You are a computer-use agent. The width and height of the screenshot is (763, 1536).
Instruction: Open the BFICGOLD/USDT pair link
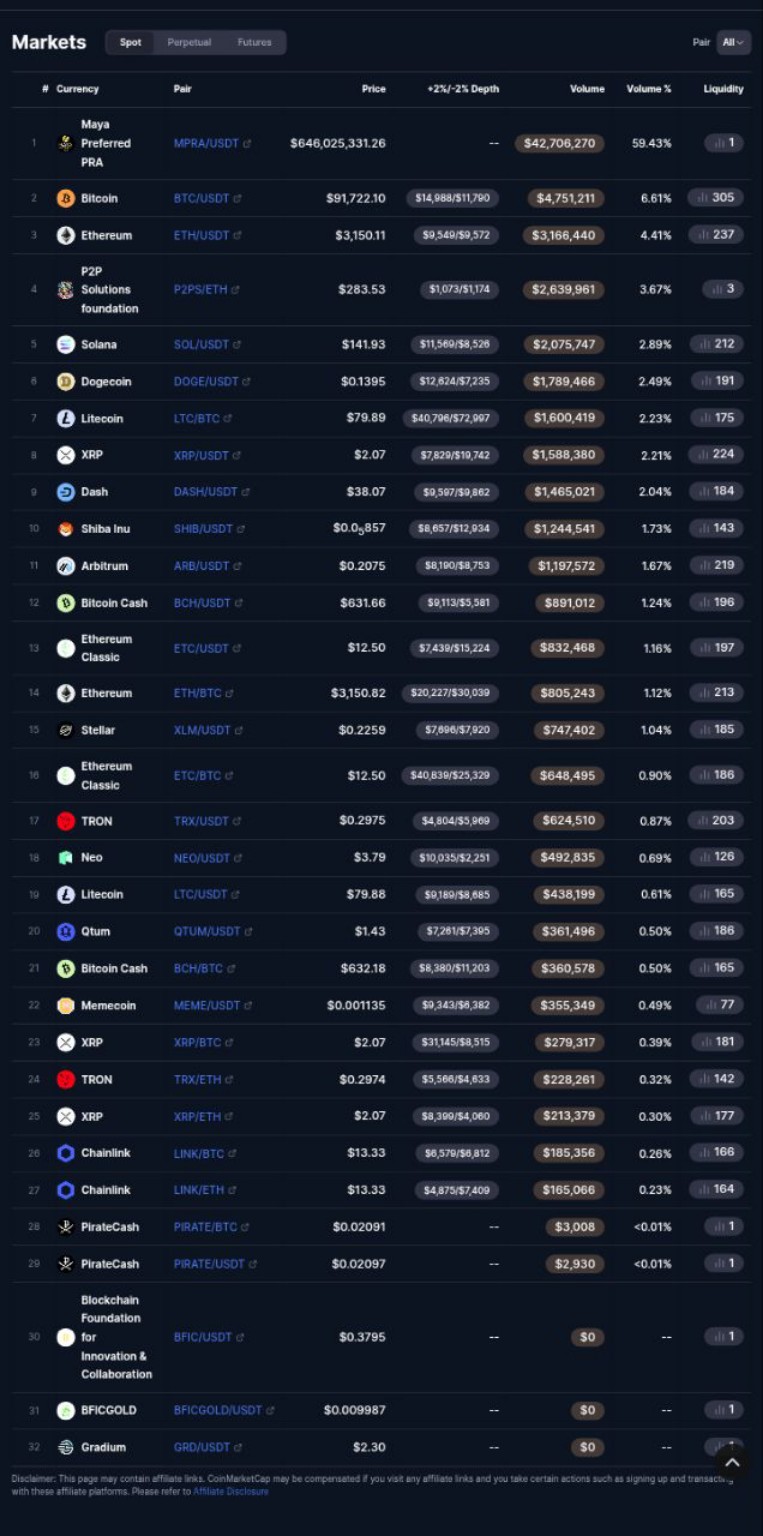(x=218, y=1411)
